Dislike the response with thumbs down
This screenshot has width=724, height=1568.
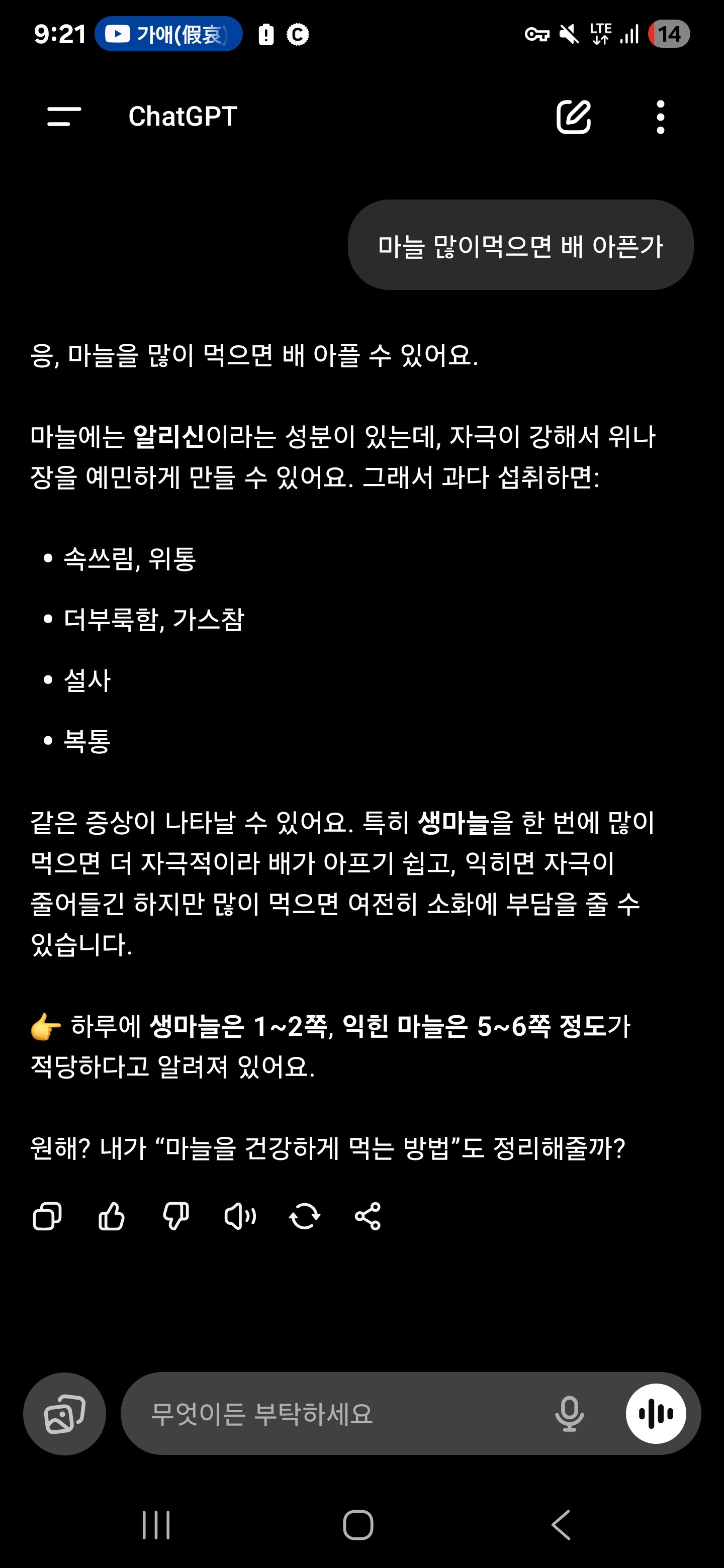[x=176, y=1217]
